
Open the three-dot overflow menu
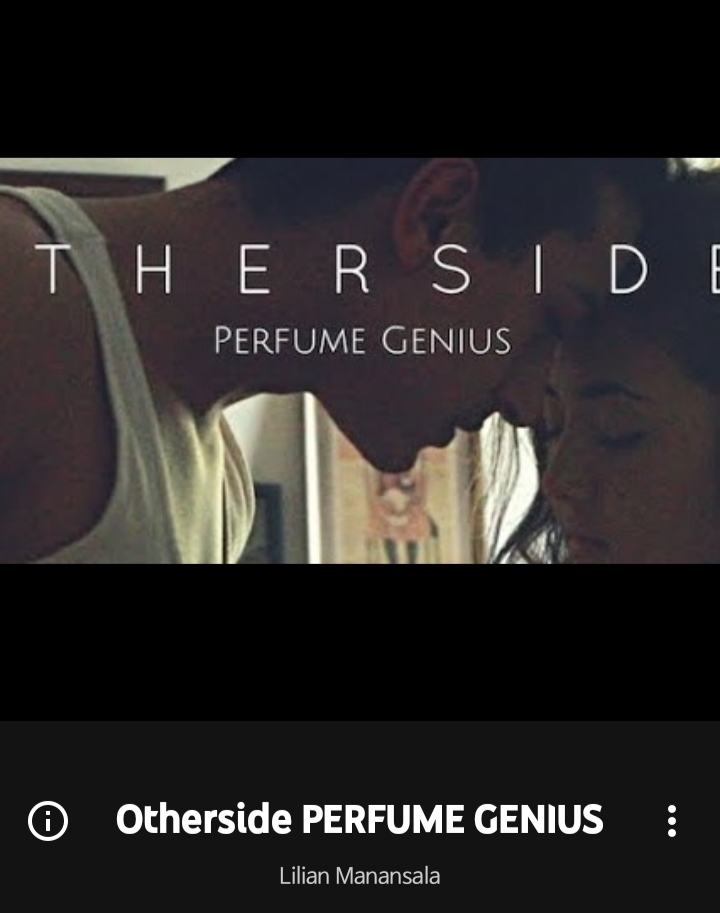[x=671, y=821]
